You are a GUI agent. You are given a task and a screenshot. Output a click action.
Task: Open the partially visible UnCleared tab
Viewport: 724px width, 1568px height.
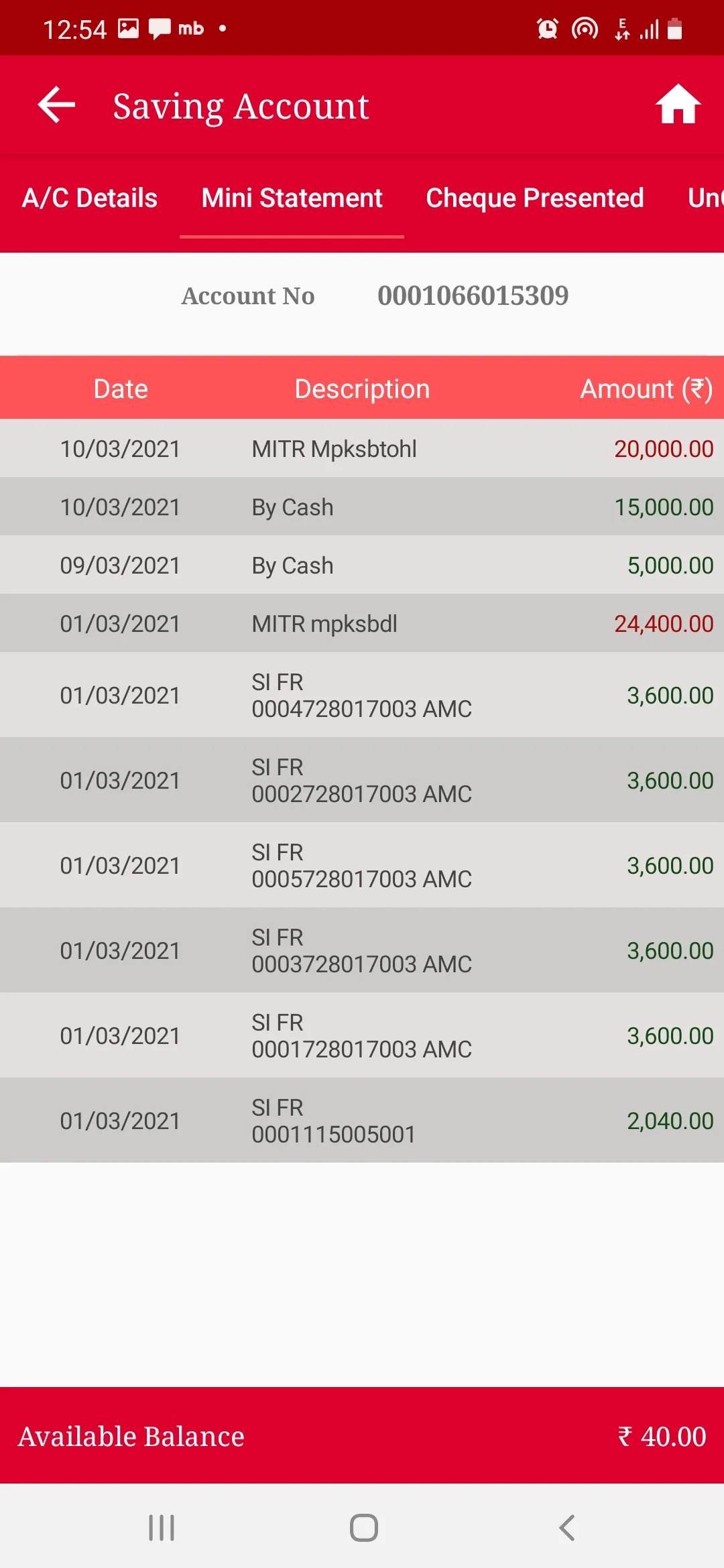704,198
